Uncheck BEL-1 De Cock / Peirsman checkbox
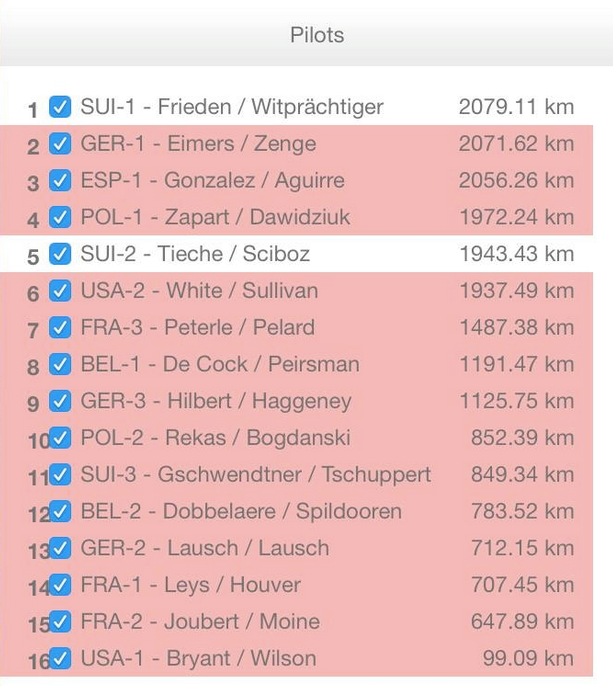The image size is (613, 686). [61, 364]
